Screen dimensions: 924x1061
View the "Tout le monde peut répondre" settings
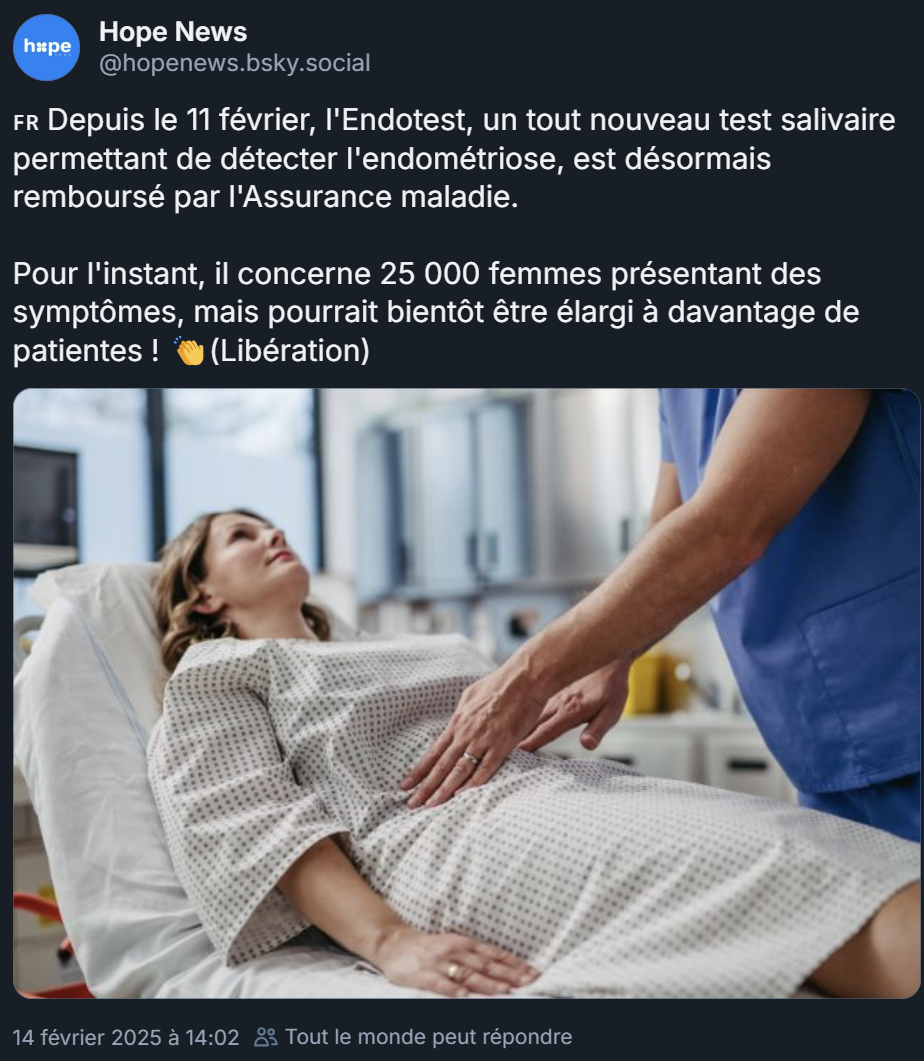tap(414, 1037)
